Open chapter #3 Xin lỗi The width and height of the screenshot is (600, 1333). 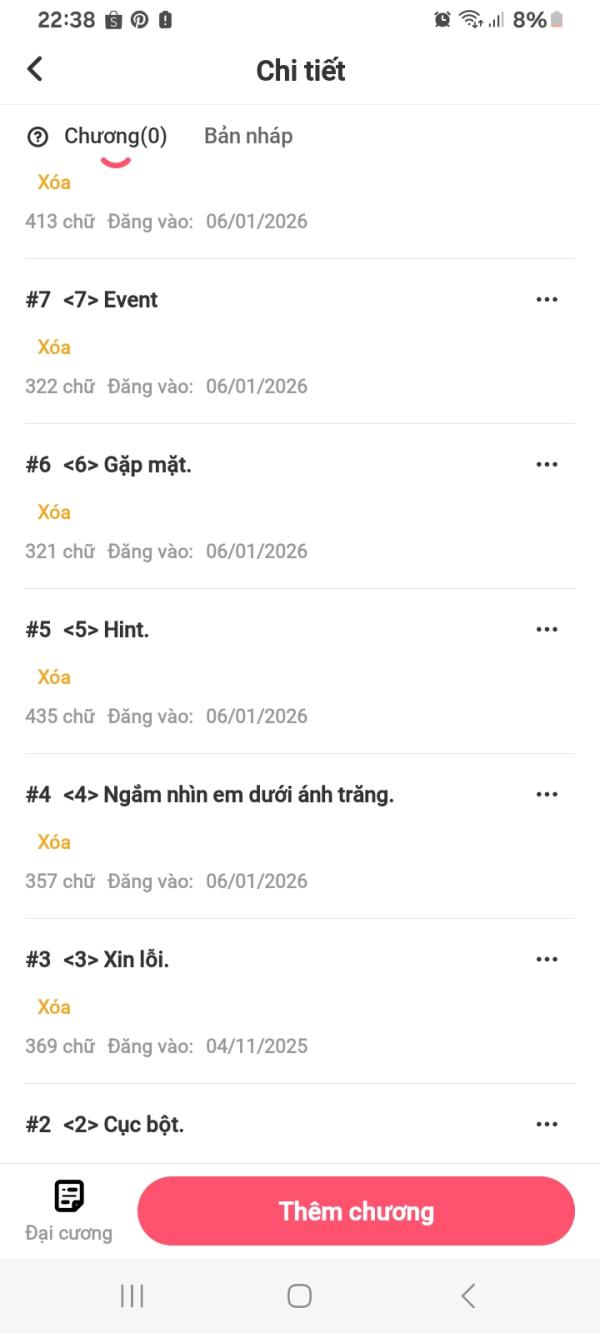[x=97, y=960]
